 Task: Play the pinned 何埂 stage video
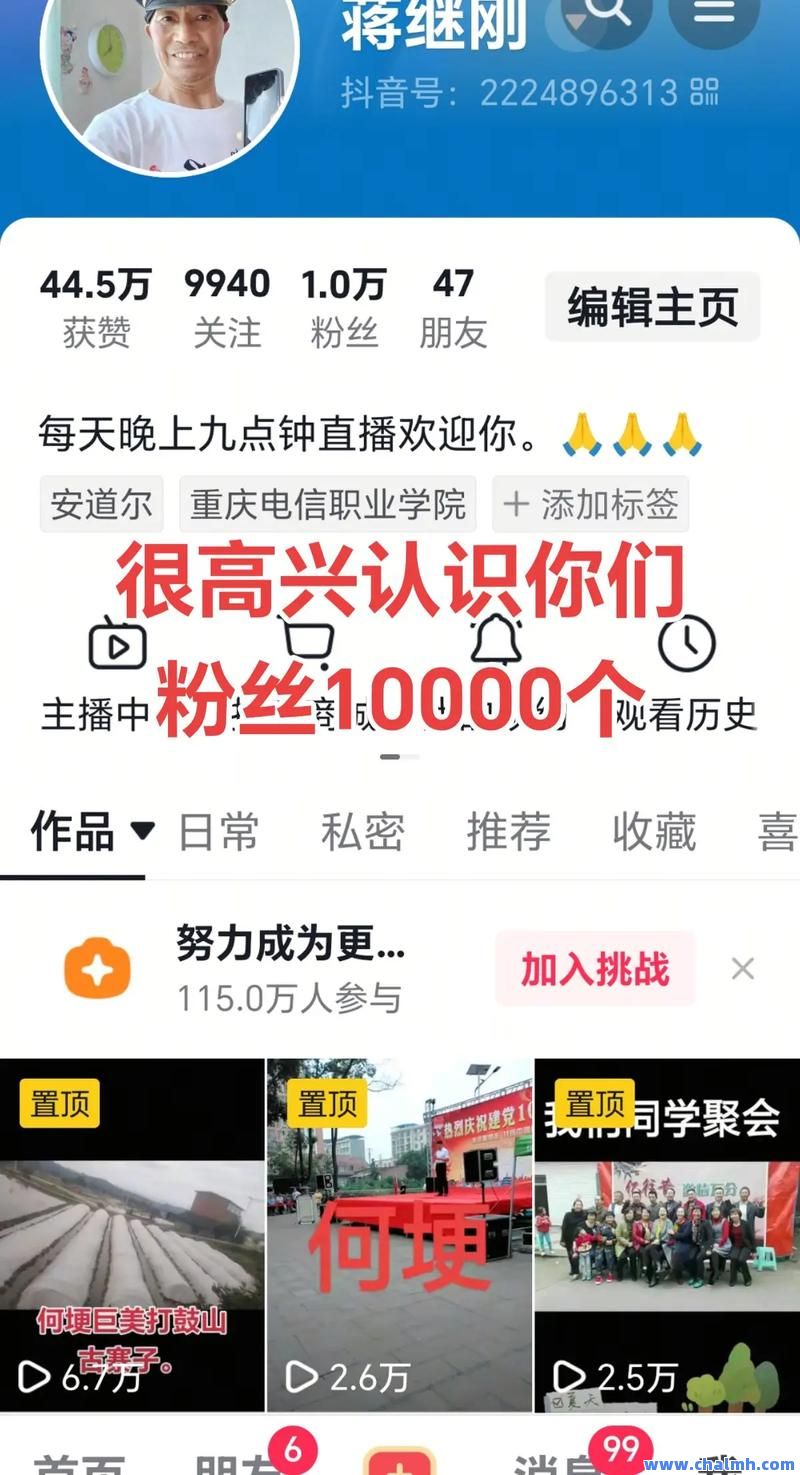click(399, 1235)
